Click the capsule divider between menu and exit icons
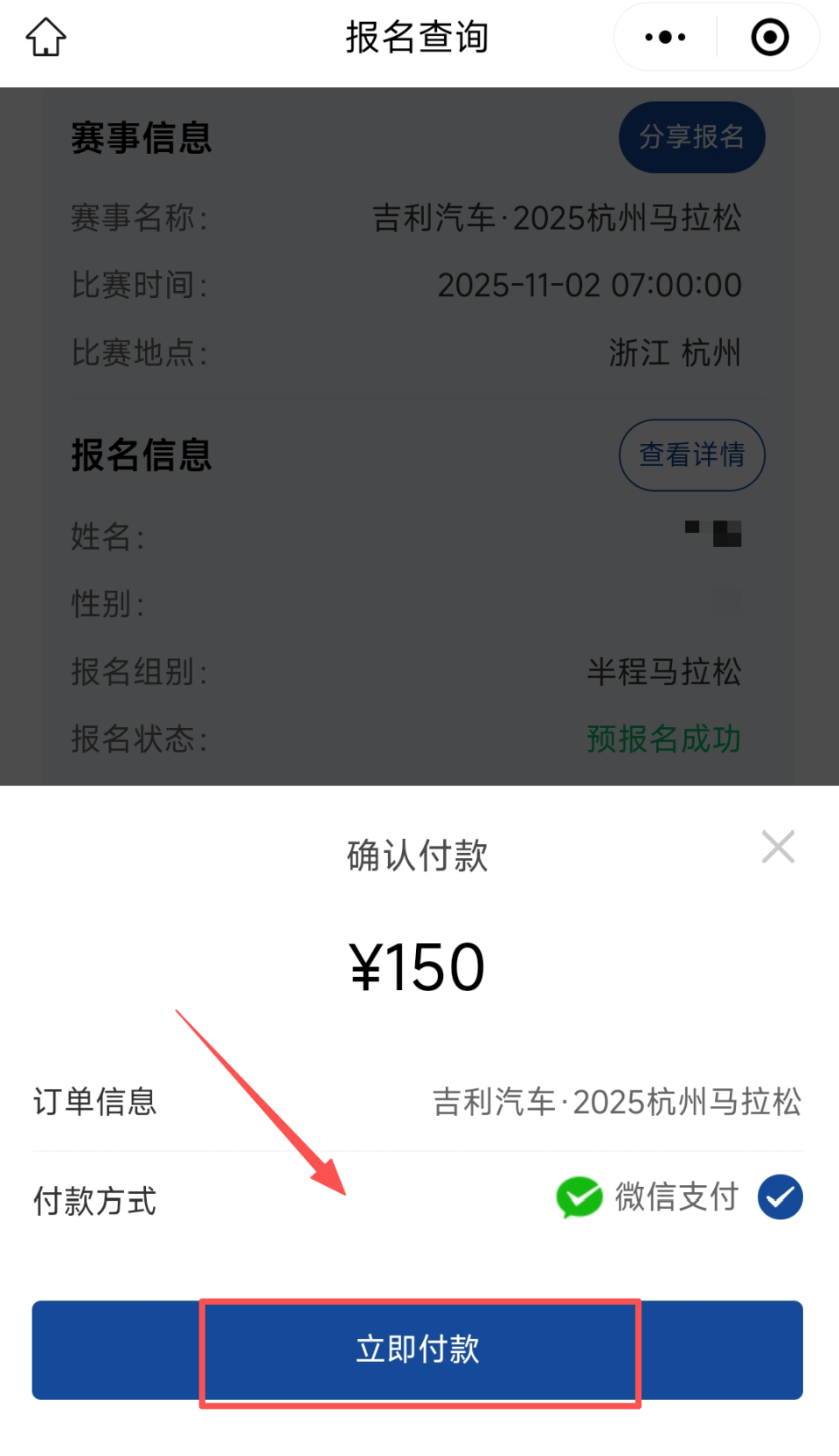Screen dimensions: 839x1456 (717, 37)
